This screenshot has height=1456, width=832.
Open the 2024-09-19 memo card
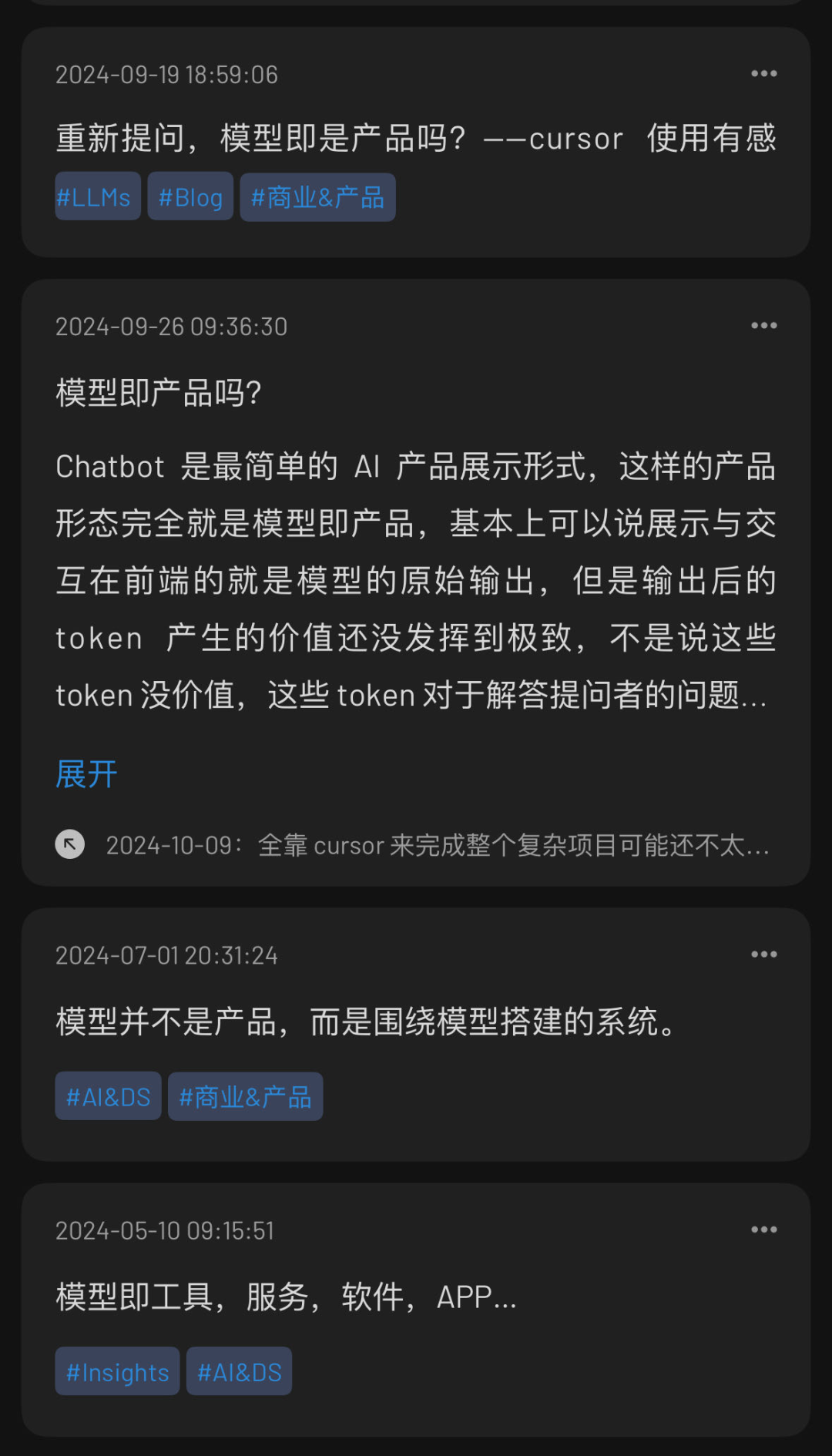coord(416,139)
